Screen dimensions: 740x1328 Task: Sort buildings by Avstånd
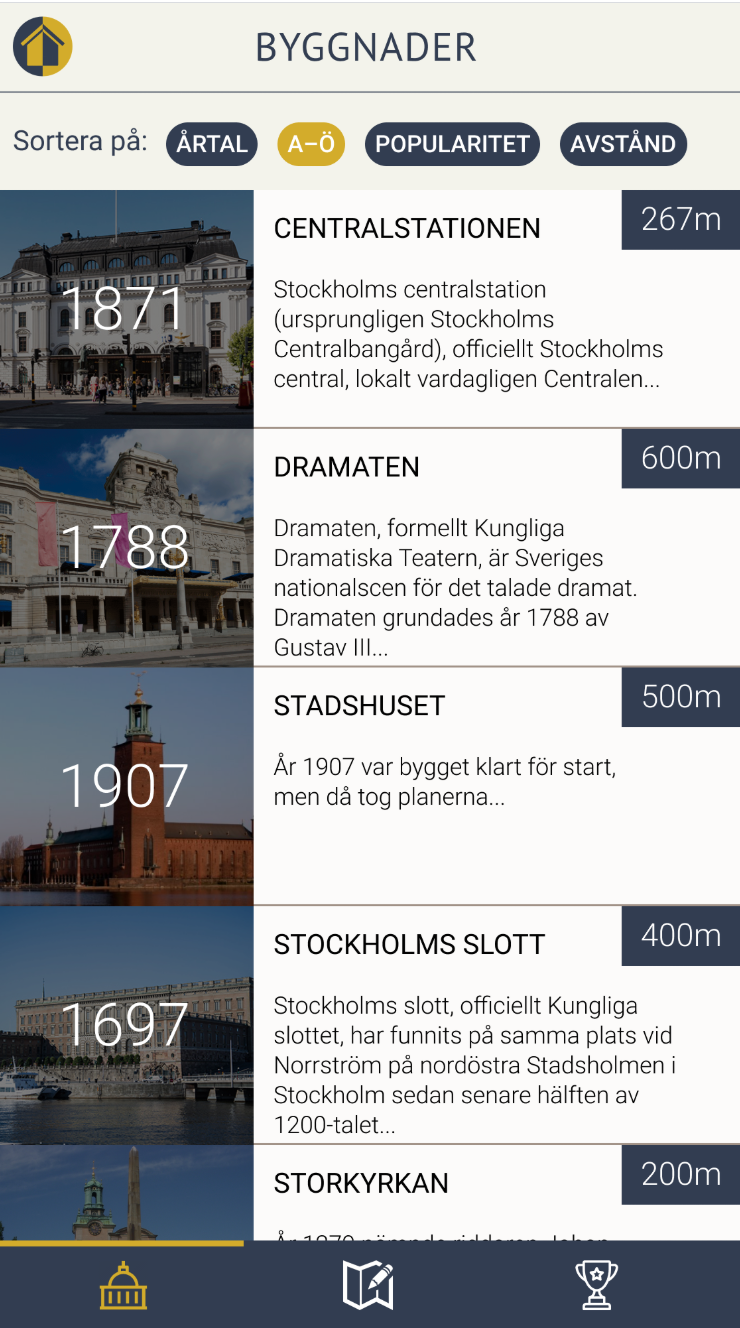pyautogui.click(x=623, y=144)
